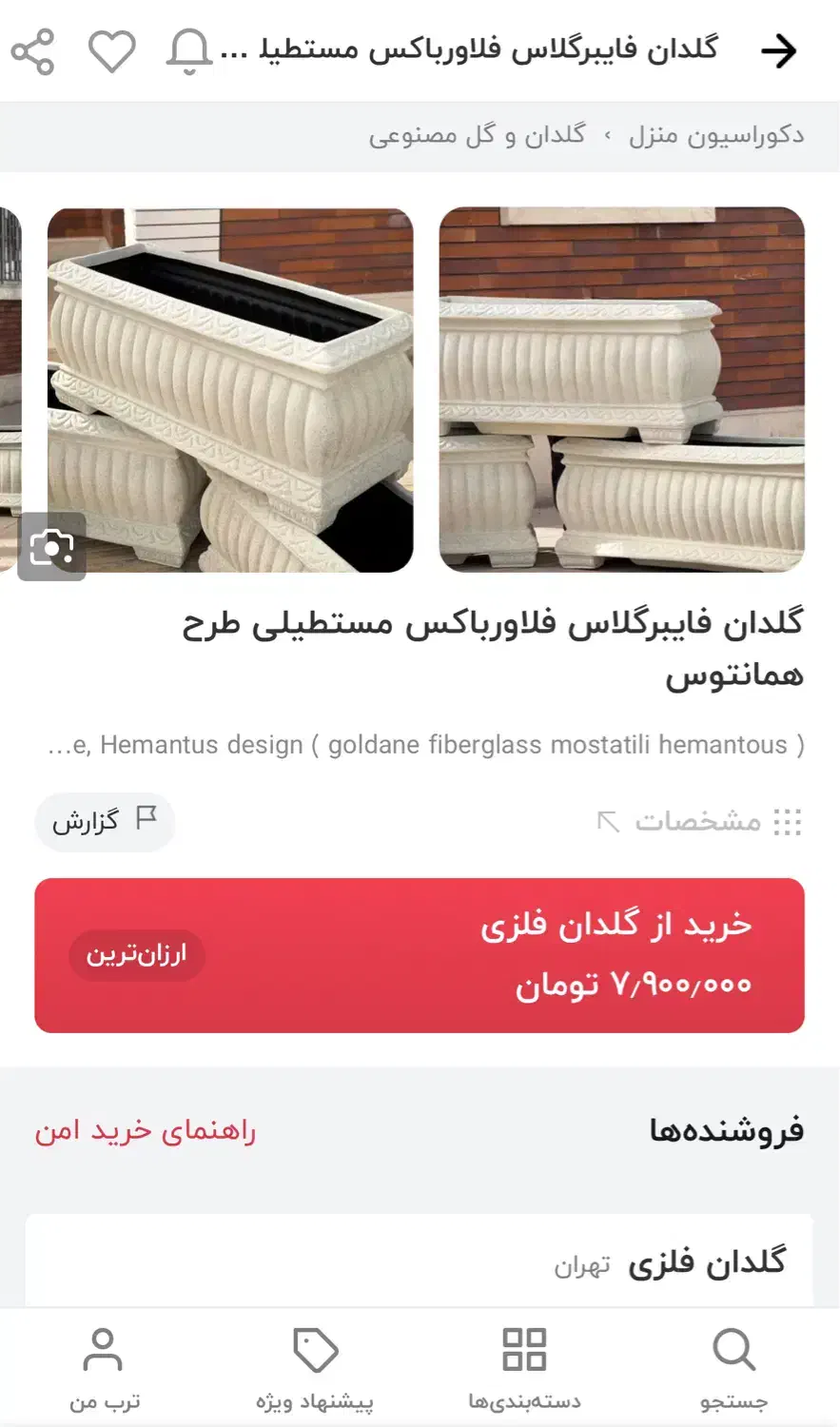Open the دکوراسیون منزل breadcrumb

[x=715, y=136]
